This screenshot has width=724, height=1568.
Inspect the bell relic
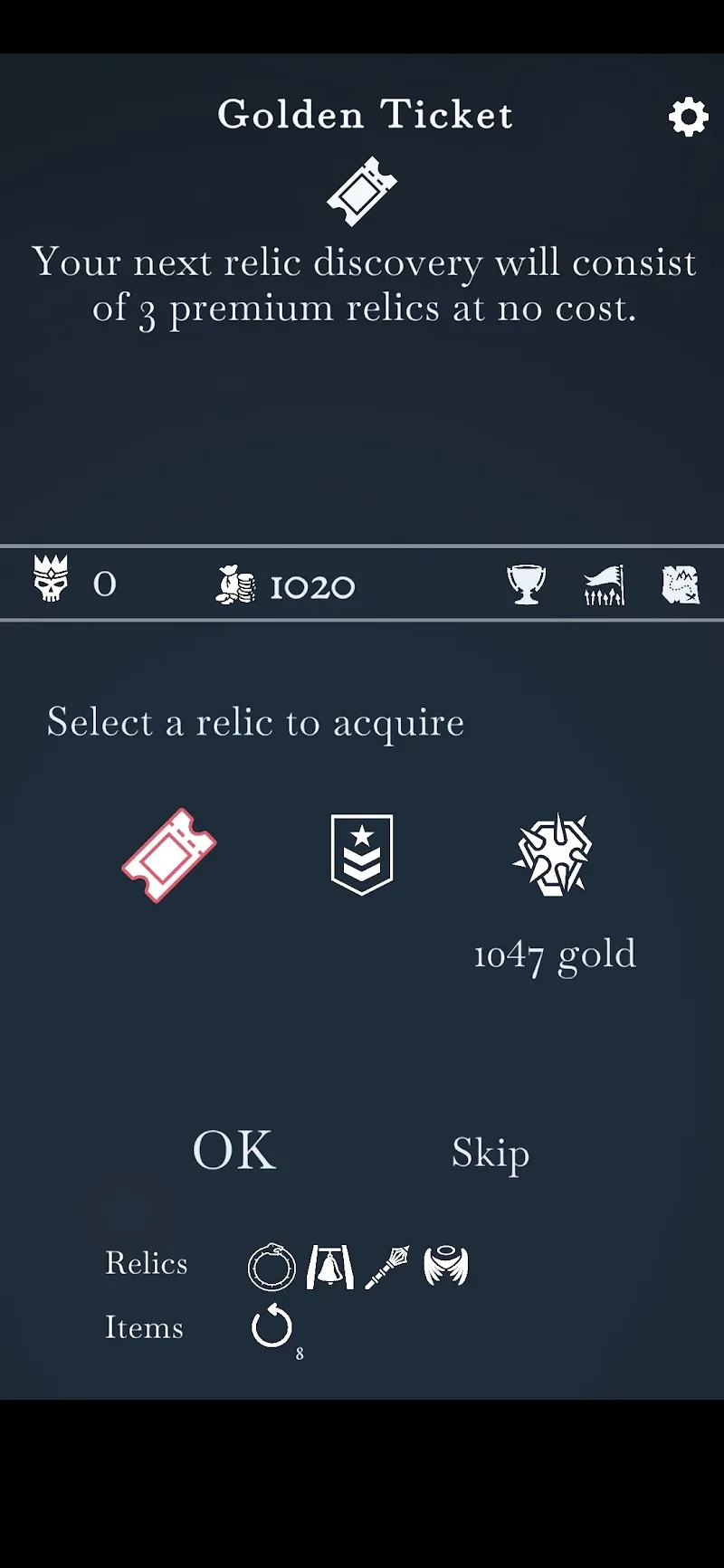pos(329,1267)
